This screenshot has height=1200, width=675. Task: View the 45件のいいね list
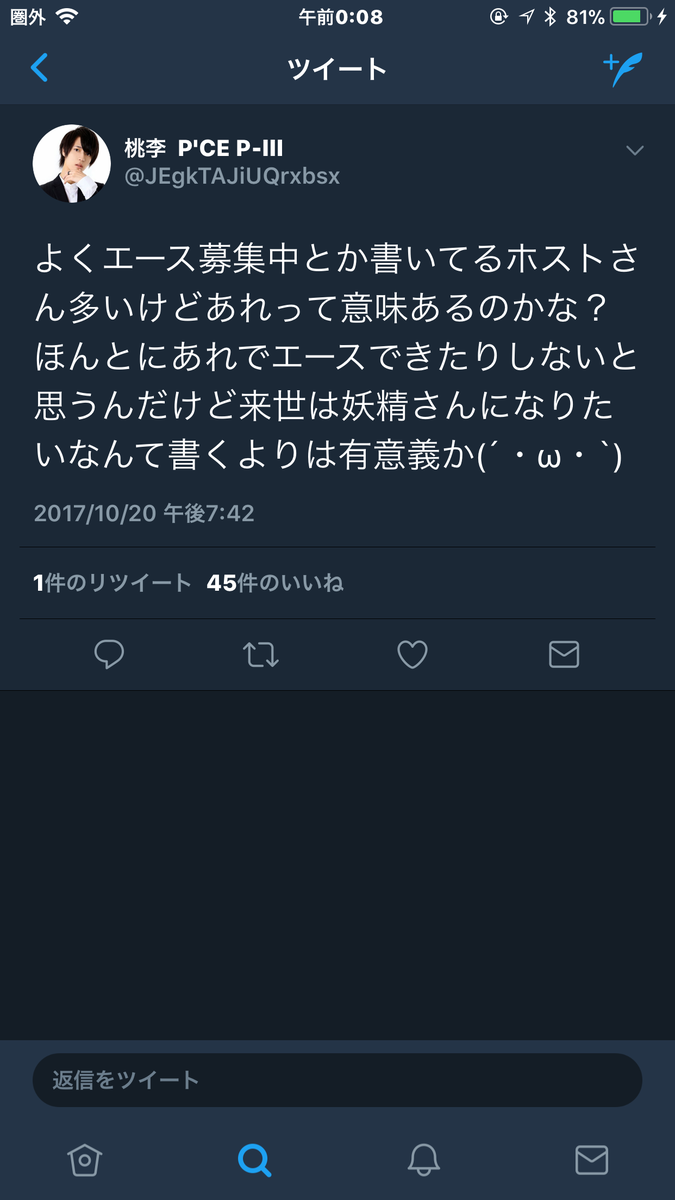pyautogui.click(x=275, y=583)
